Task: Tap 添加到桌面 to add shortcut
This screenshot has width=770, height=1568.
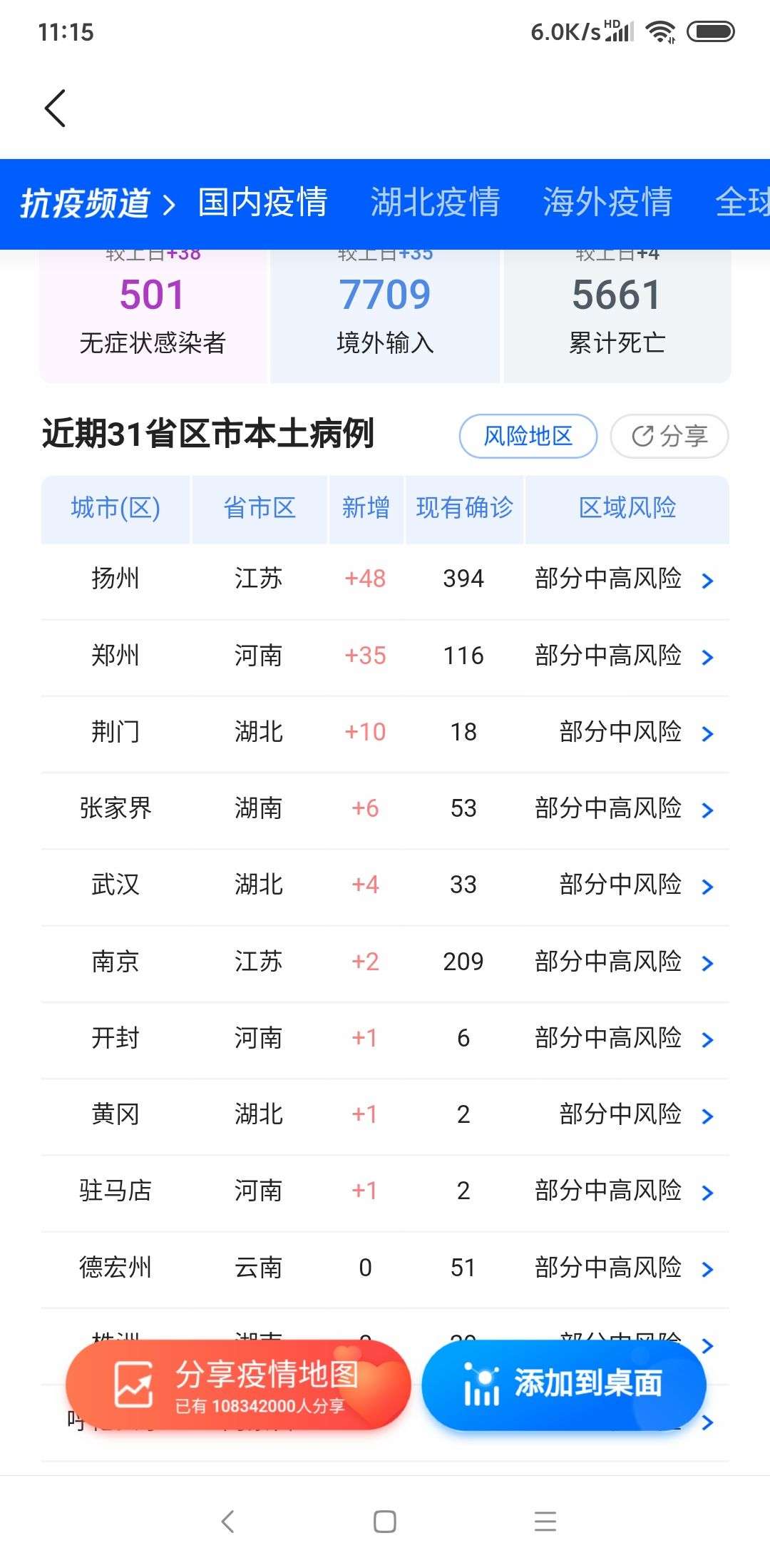Action: (x=564, y=1385)
